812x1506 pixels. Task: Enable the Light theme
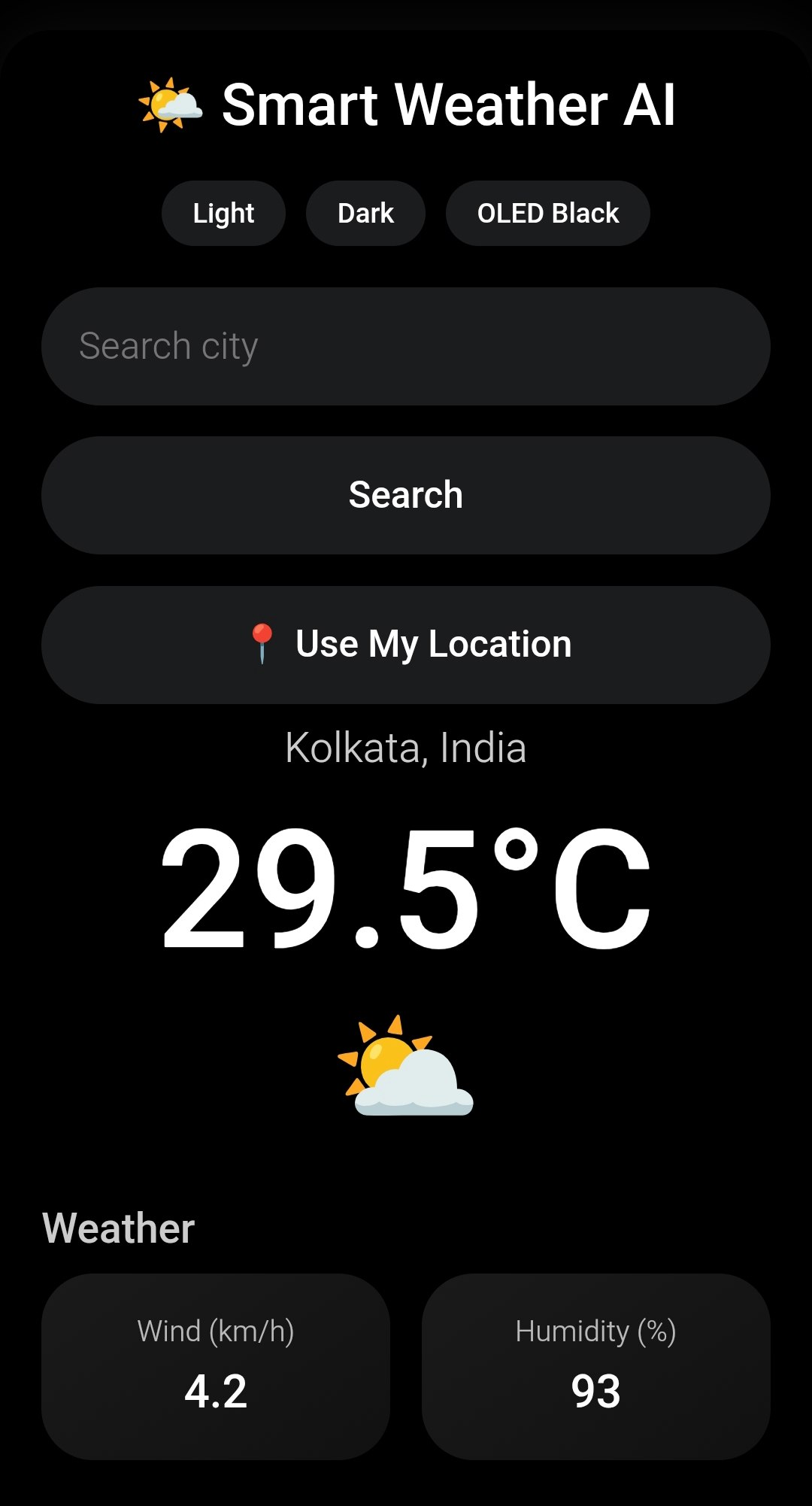[223, 213]
